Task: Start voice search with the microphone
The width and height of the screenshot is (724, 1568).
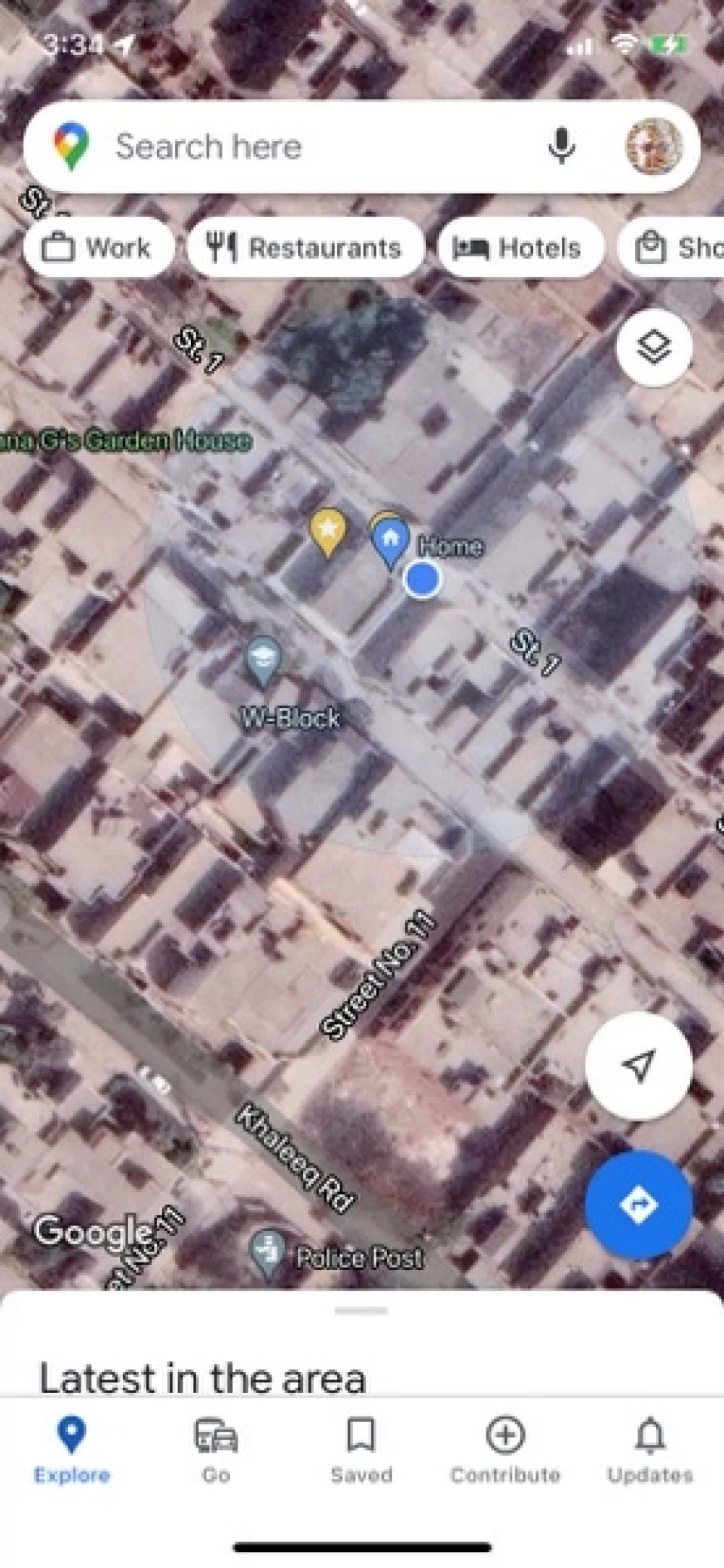Action: click(561, 146)
